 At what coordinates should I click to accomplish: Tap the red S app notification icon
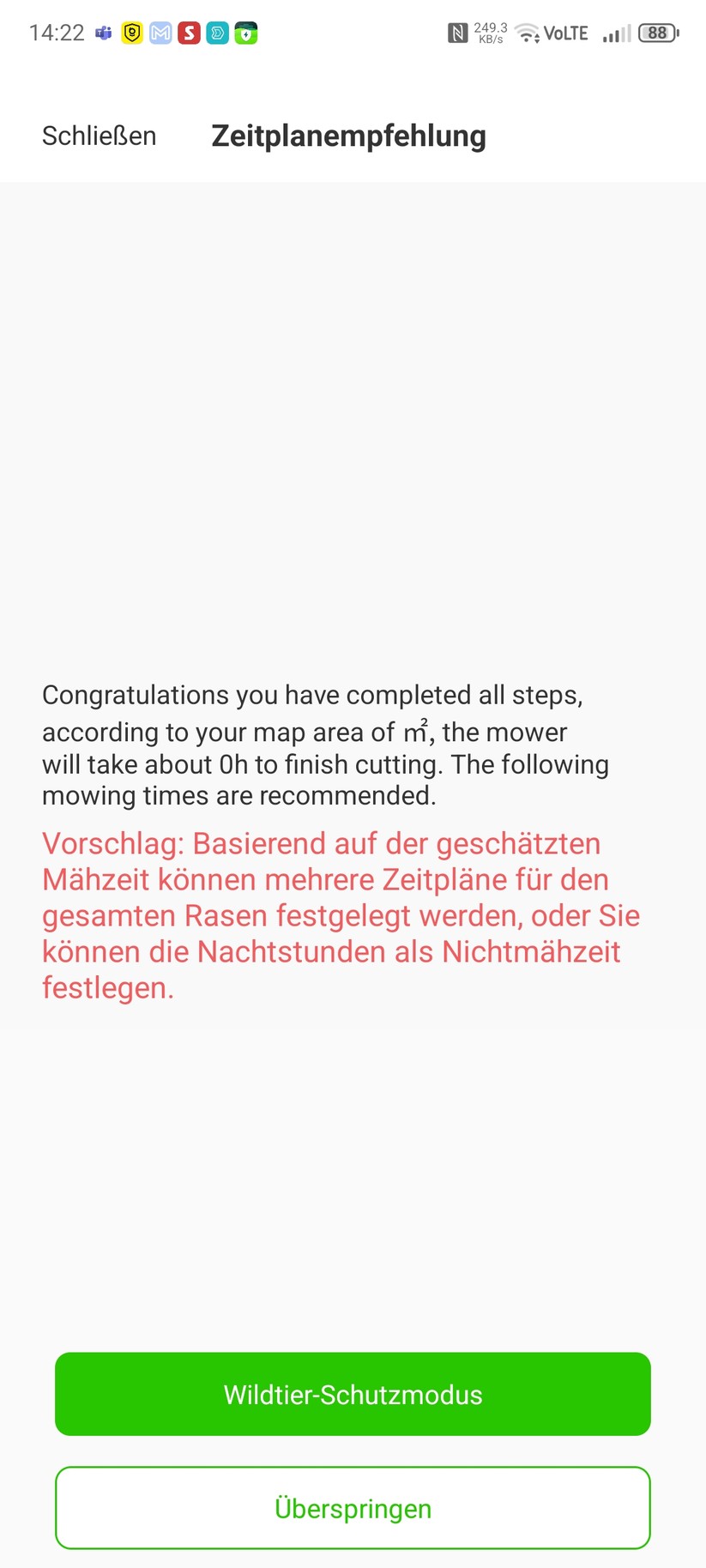point(188,33)
